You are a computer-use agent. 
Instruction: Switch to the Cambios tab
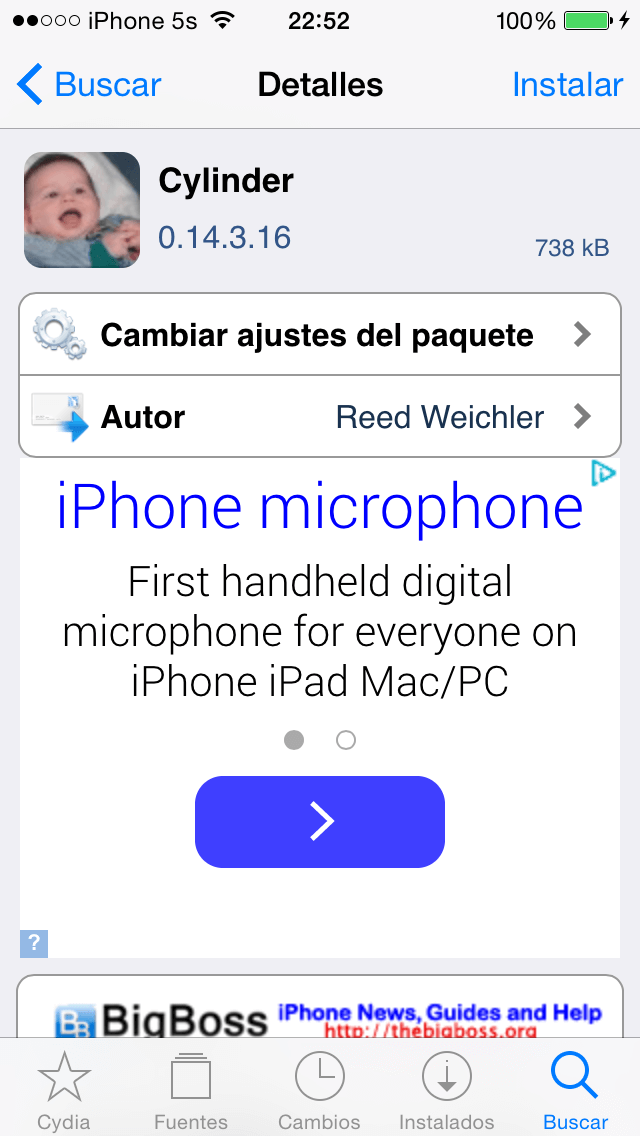pos(320,1090)
